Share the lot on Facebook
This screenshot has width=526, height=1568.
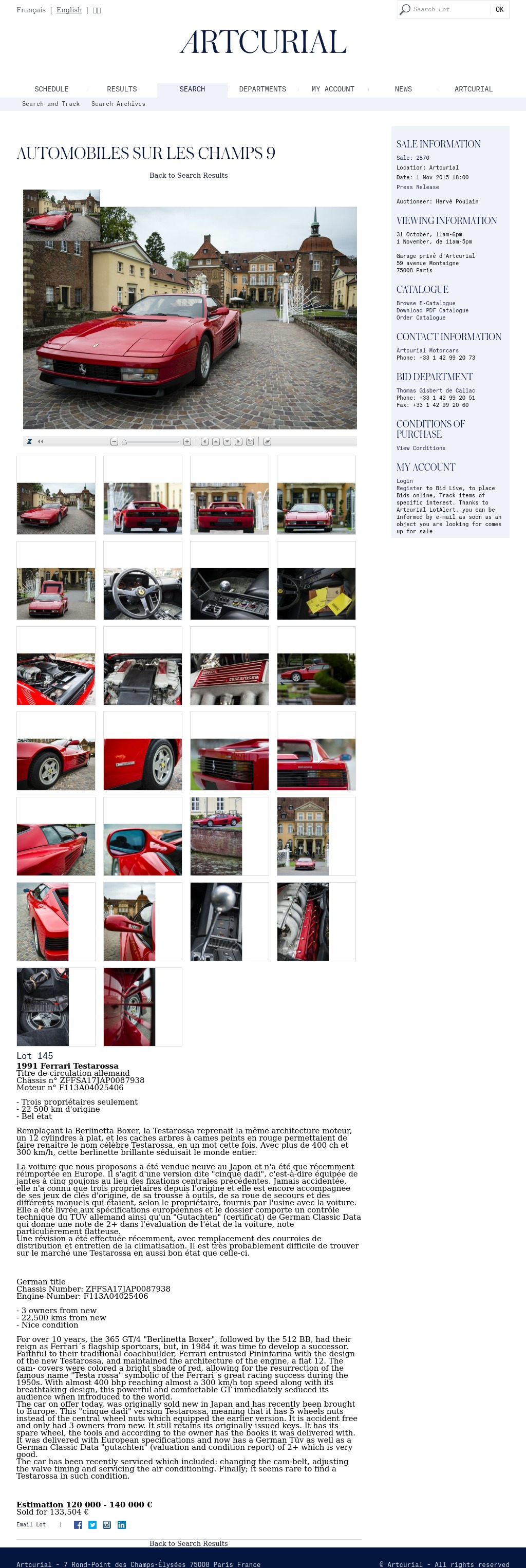pos(78,1524)
